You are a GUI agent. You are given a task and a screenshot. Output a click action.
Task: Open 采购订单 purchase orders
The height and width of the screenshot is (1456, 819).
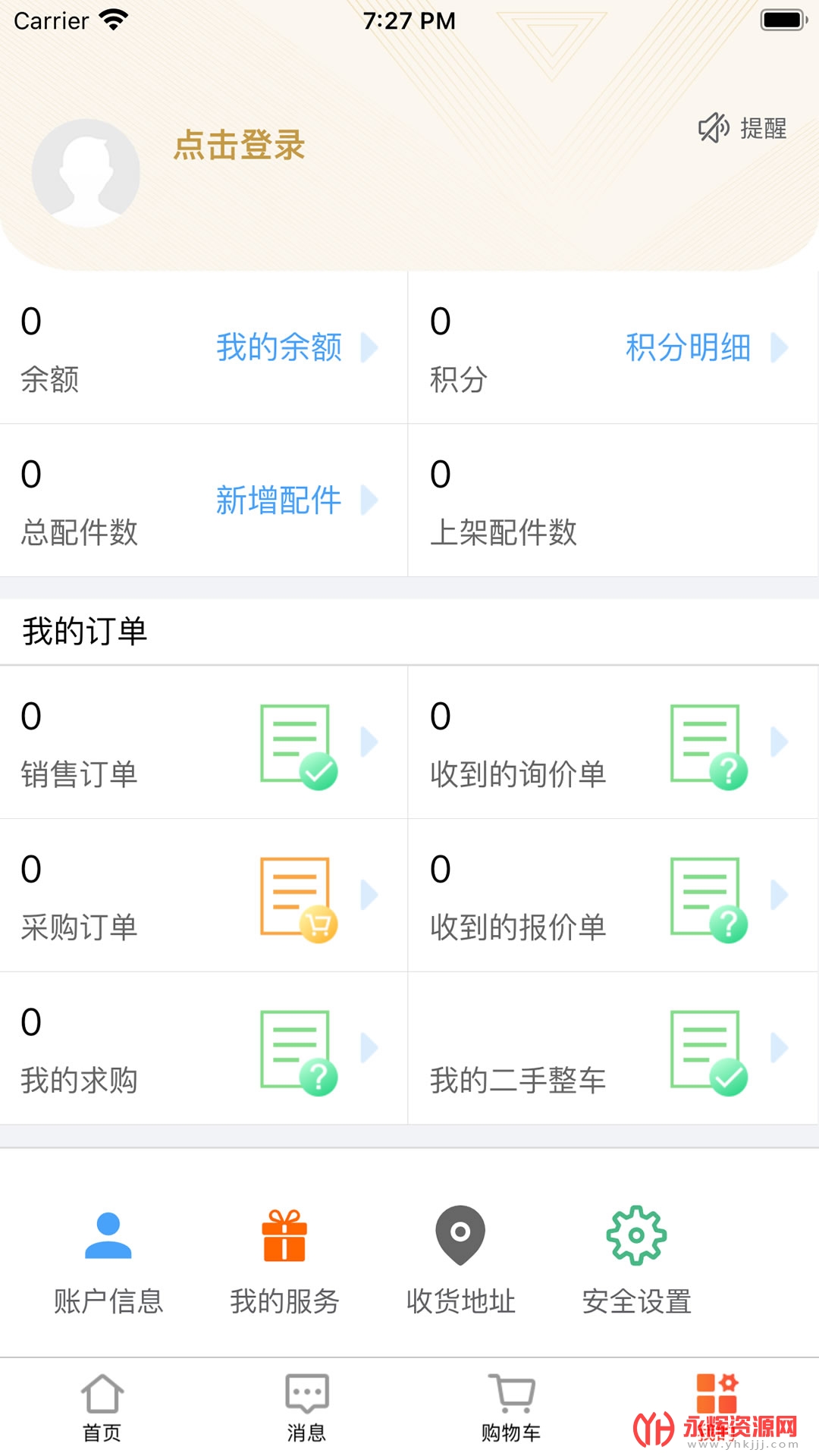click(203, 896)
